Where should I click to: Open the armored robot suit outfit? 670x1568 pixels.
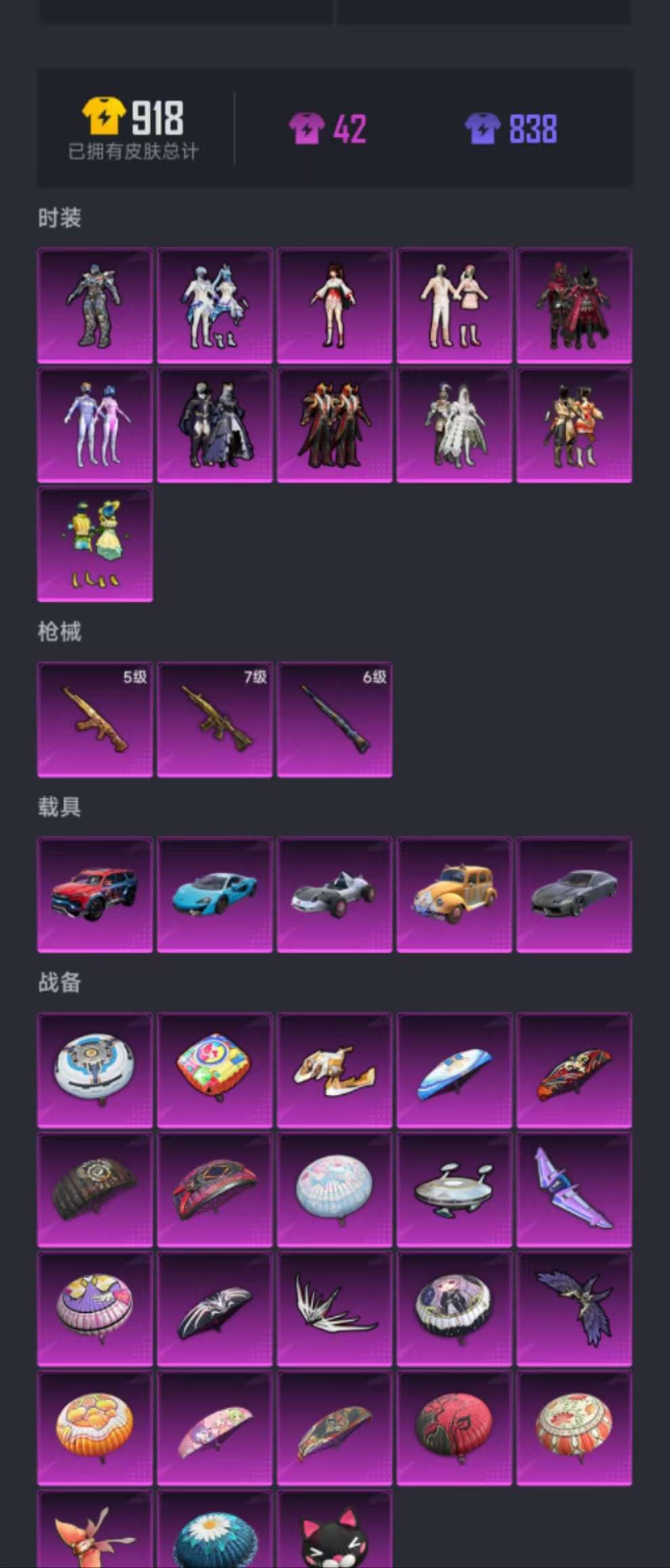coord(95,305)
